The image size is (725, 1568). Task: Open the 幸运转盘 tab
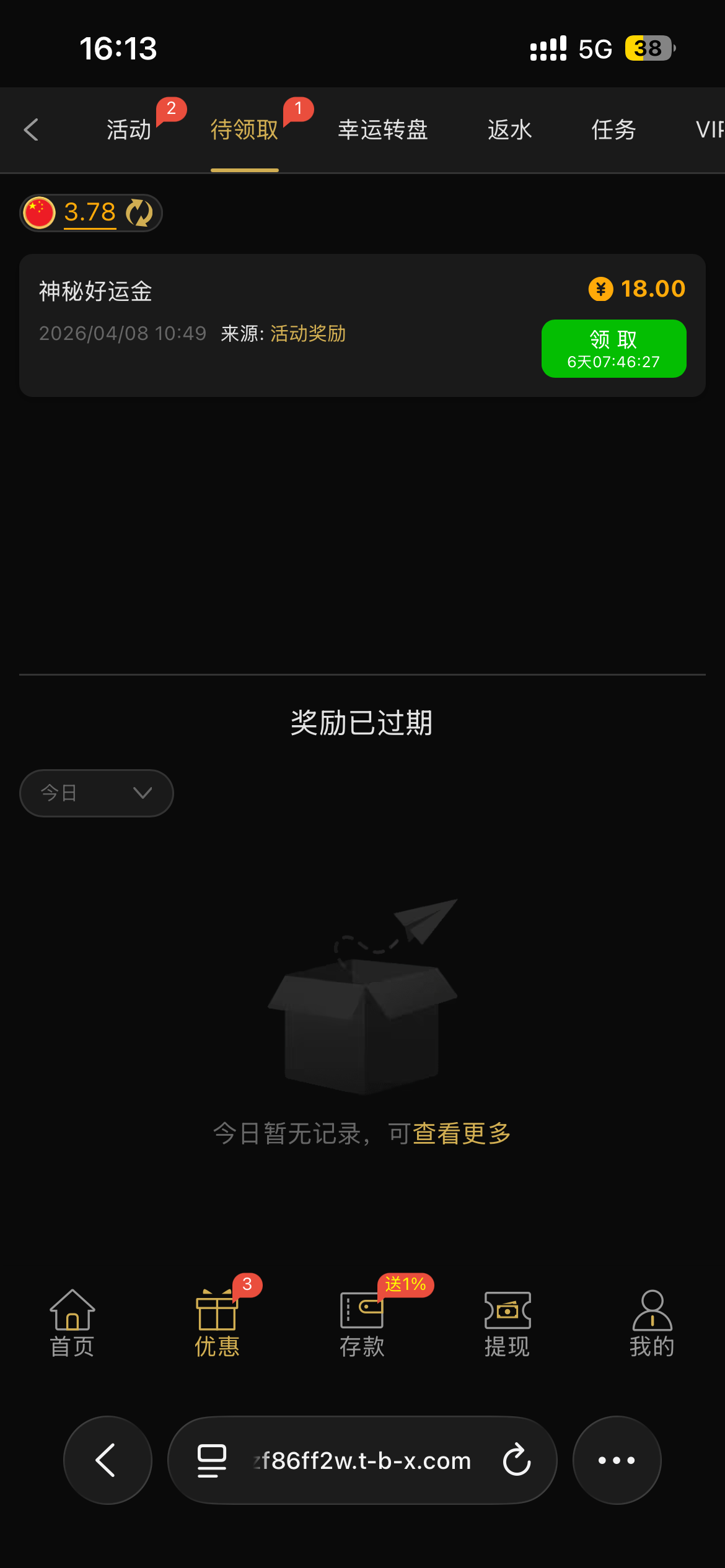pyautogui.click(x=382, y=130)
